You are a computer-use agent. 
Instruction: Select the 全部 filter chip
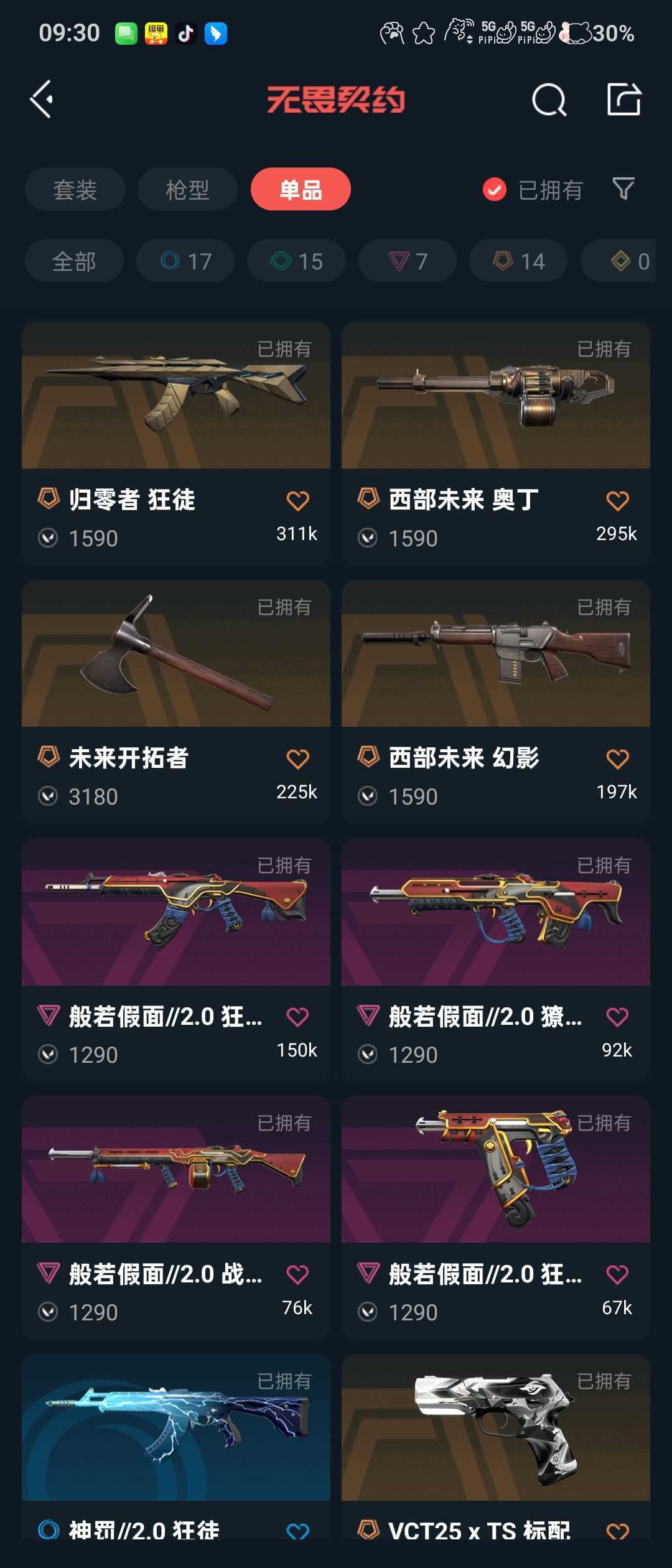73,261
